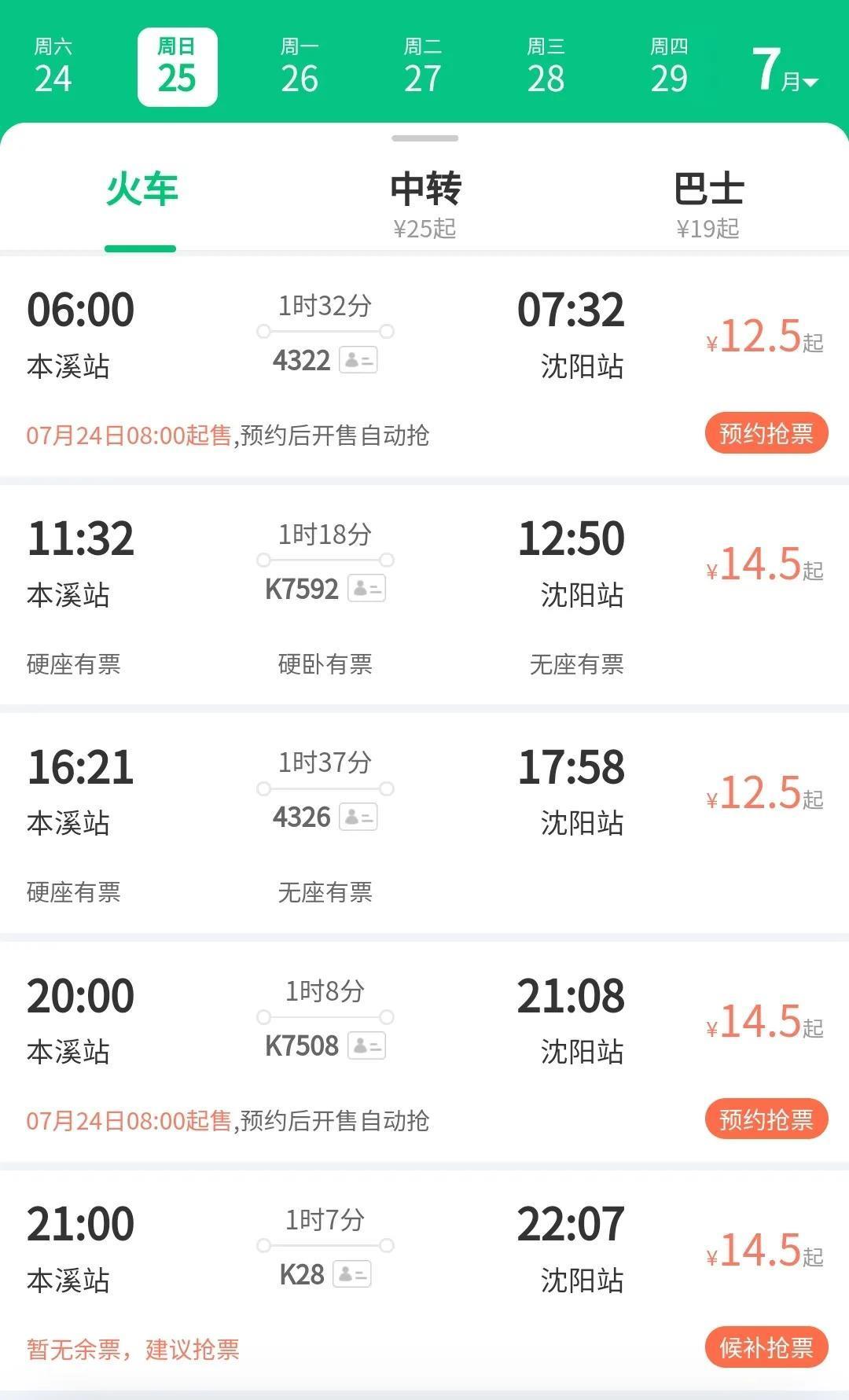Screen dimensions: 849x1400
Task: Open train 4326 departing 16:21
Action: click(x=424, y=823)
